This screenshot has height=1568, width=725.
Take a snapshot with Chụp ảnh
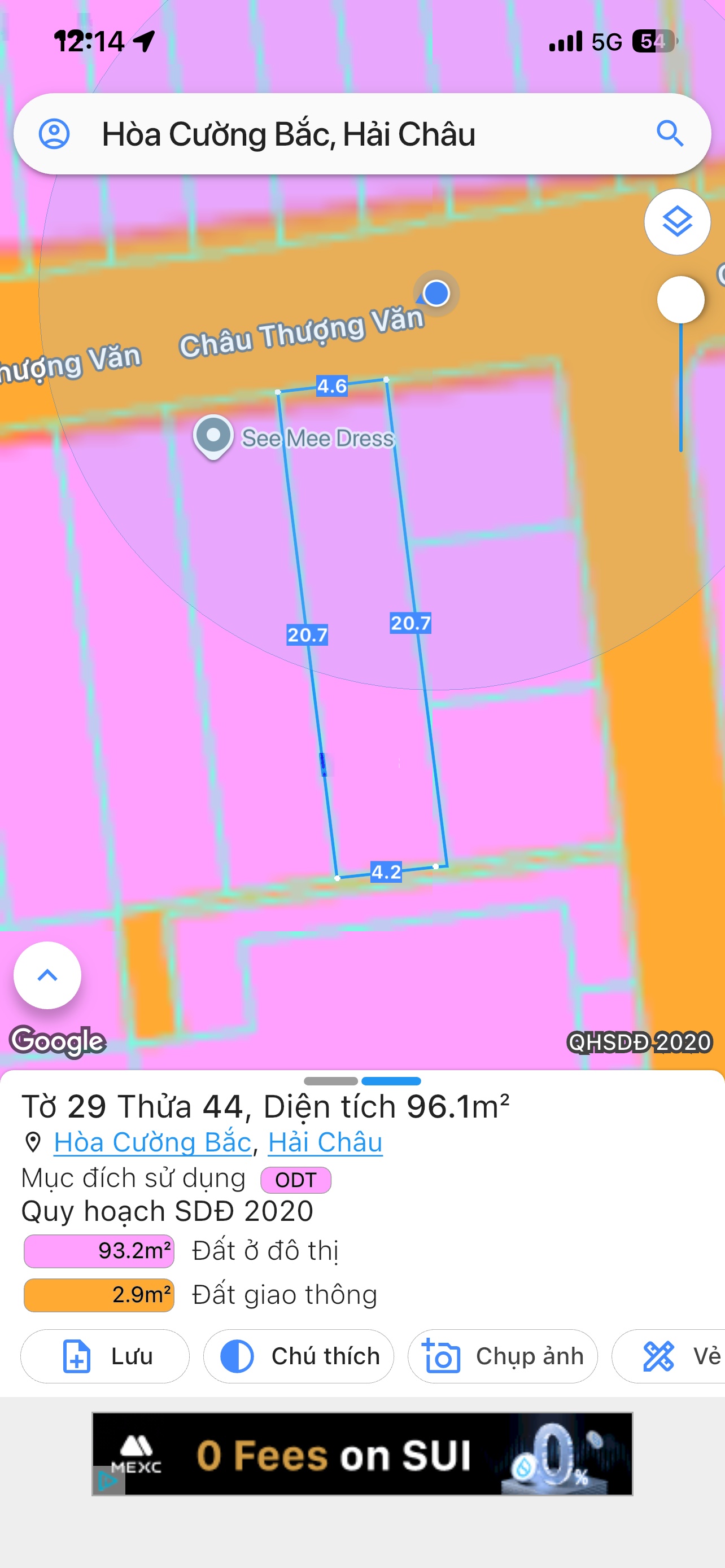[502, 1356]
